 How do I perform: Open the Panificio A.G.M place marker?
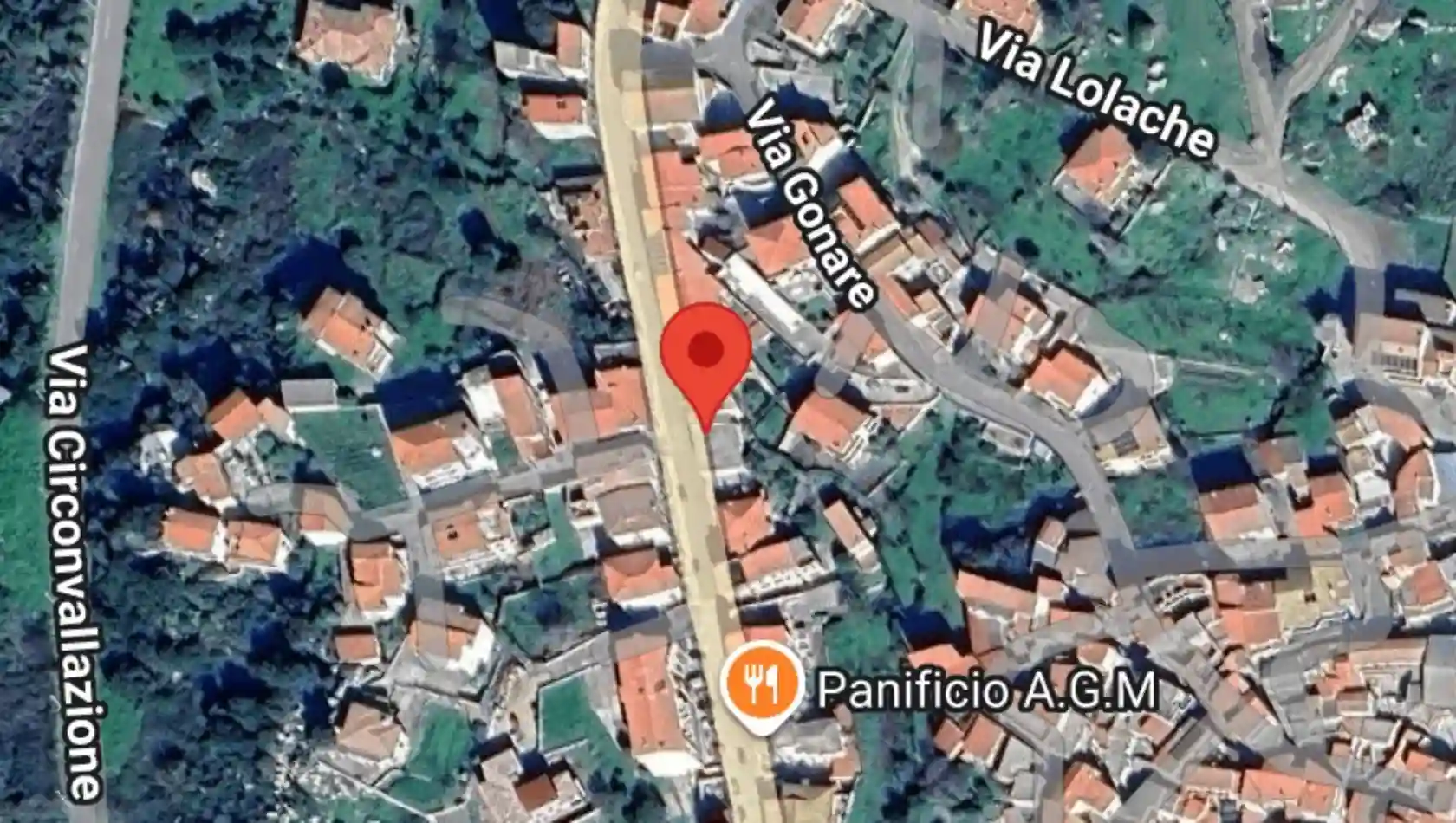click(762, 684)
